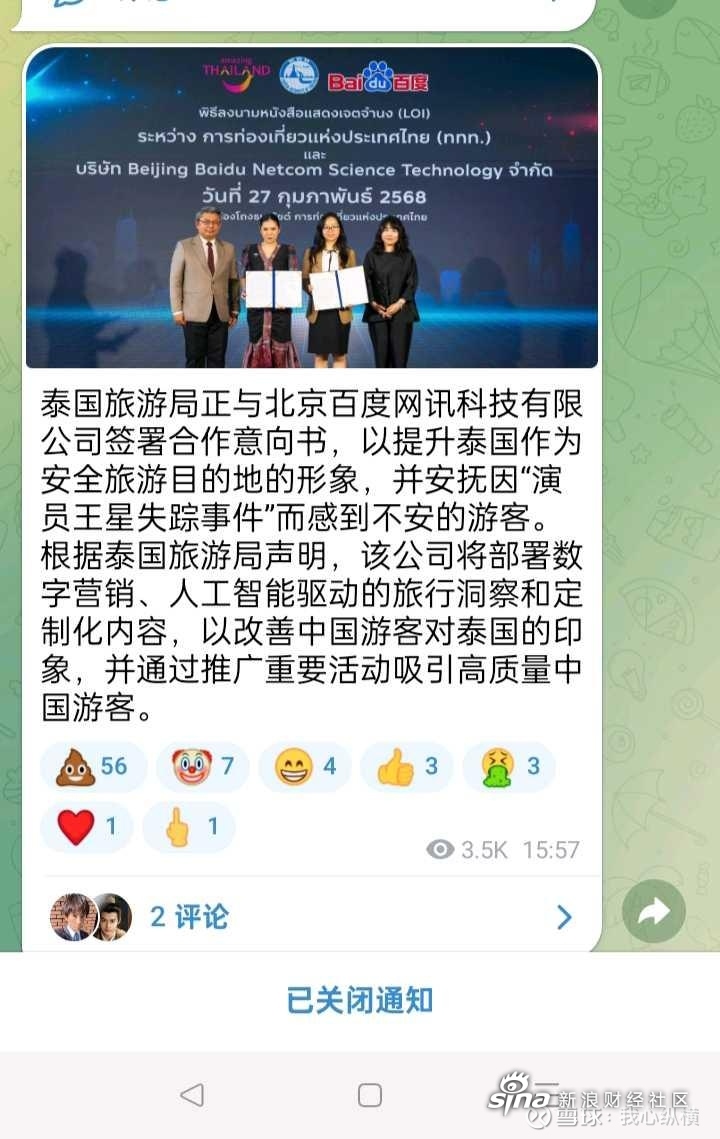Tap the 已关闭通知 notification button
Image resolution: width=720 pixels, height=1139 pixels.
pos(360,1000)
